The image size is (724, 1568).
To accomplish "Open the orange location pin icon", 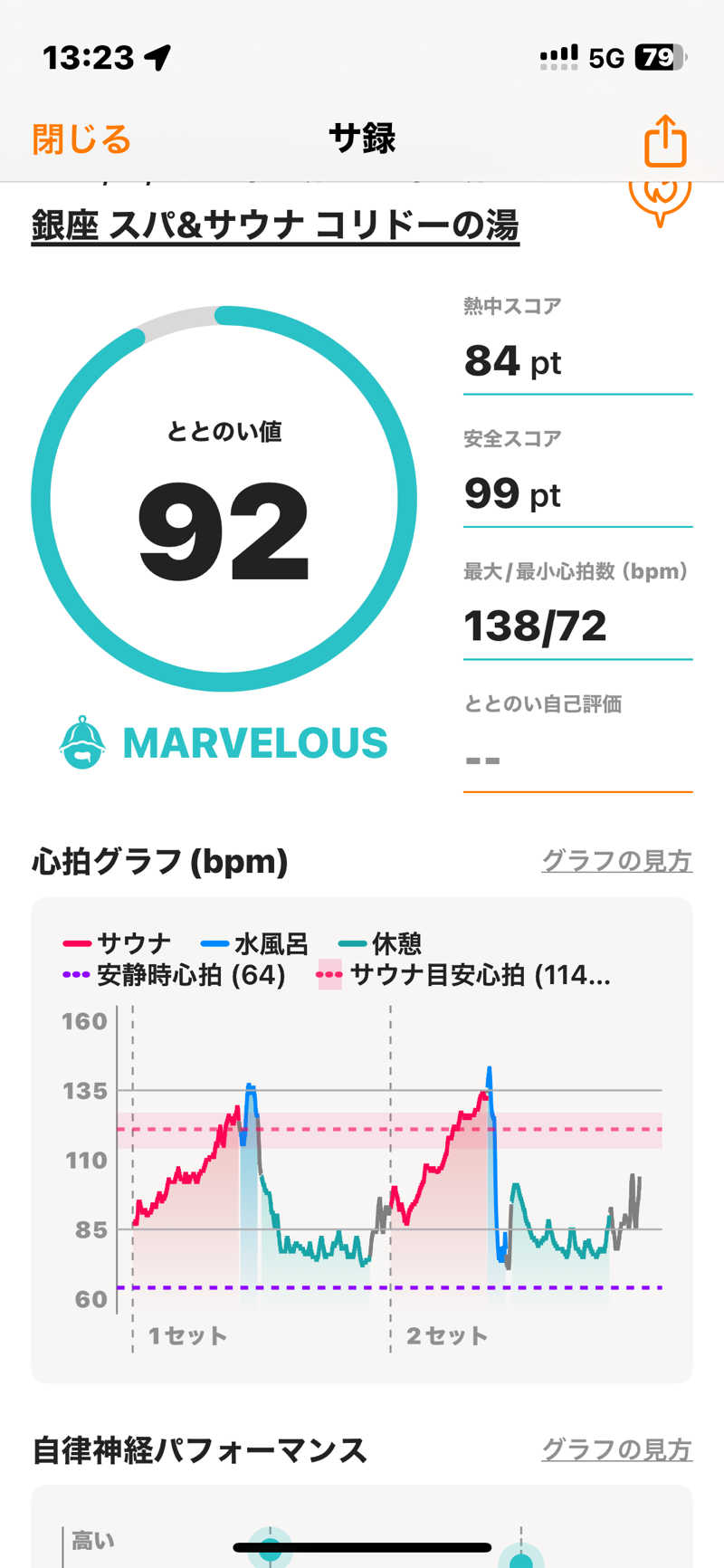I will pyautogui.click(x=660, y=197).
